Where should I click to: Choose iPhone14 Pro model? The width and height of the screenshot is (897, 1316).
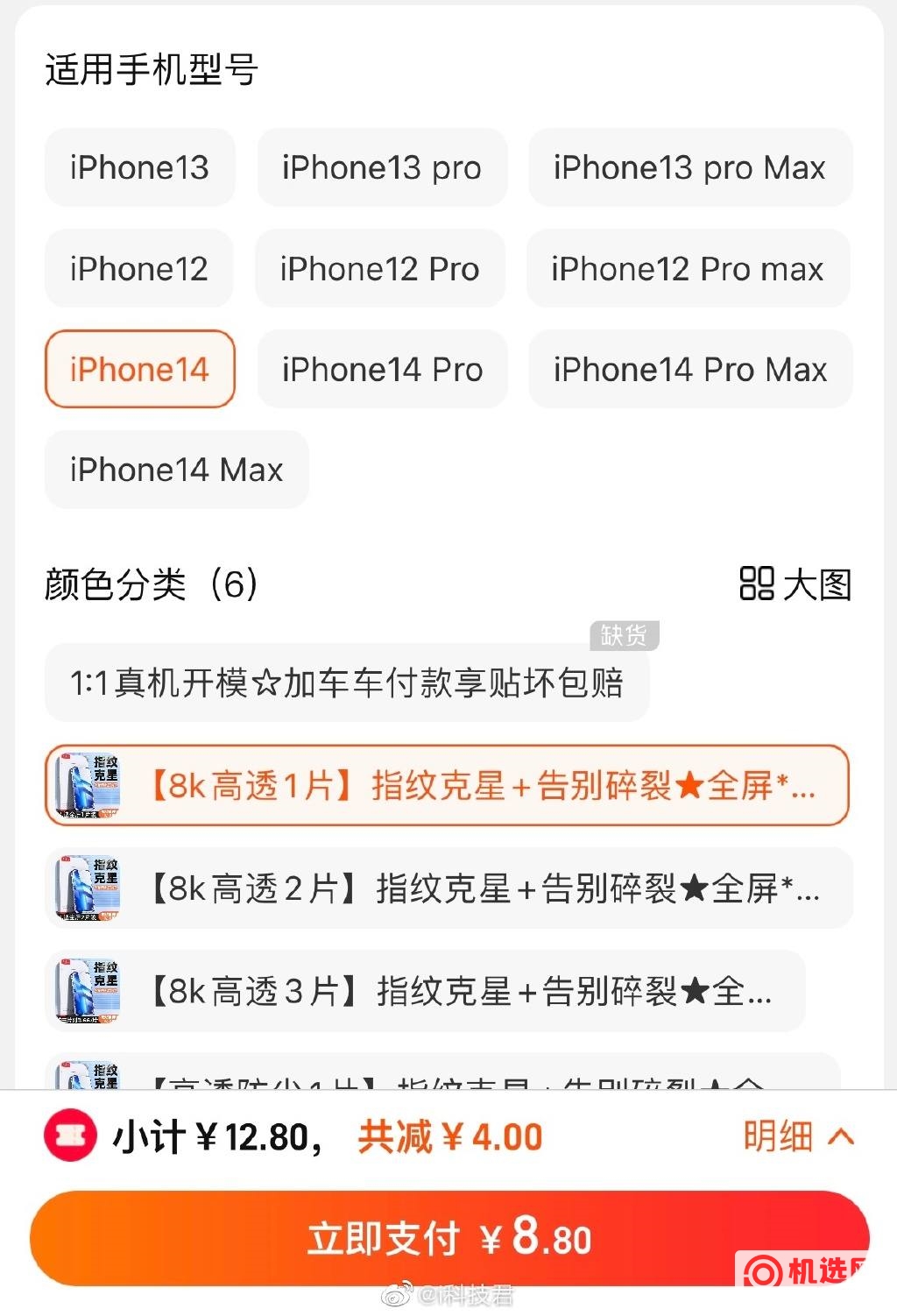click(382, 369)
